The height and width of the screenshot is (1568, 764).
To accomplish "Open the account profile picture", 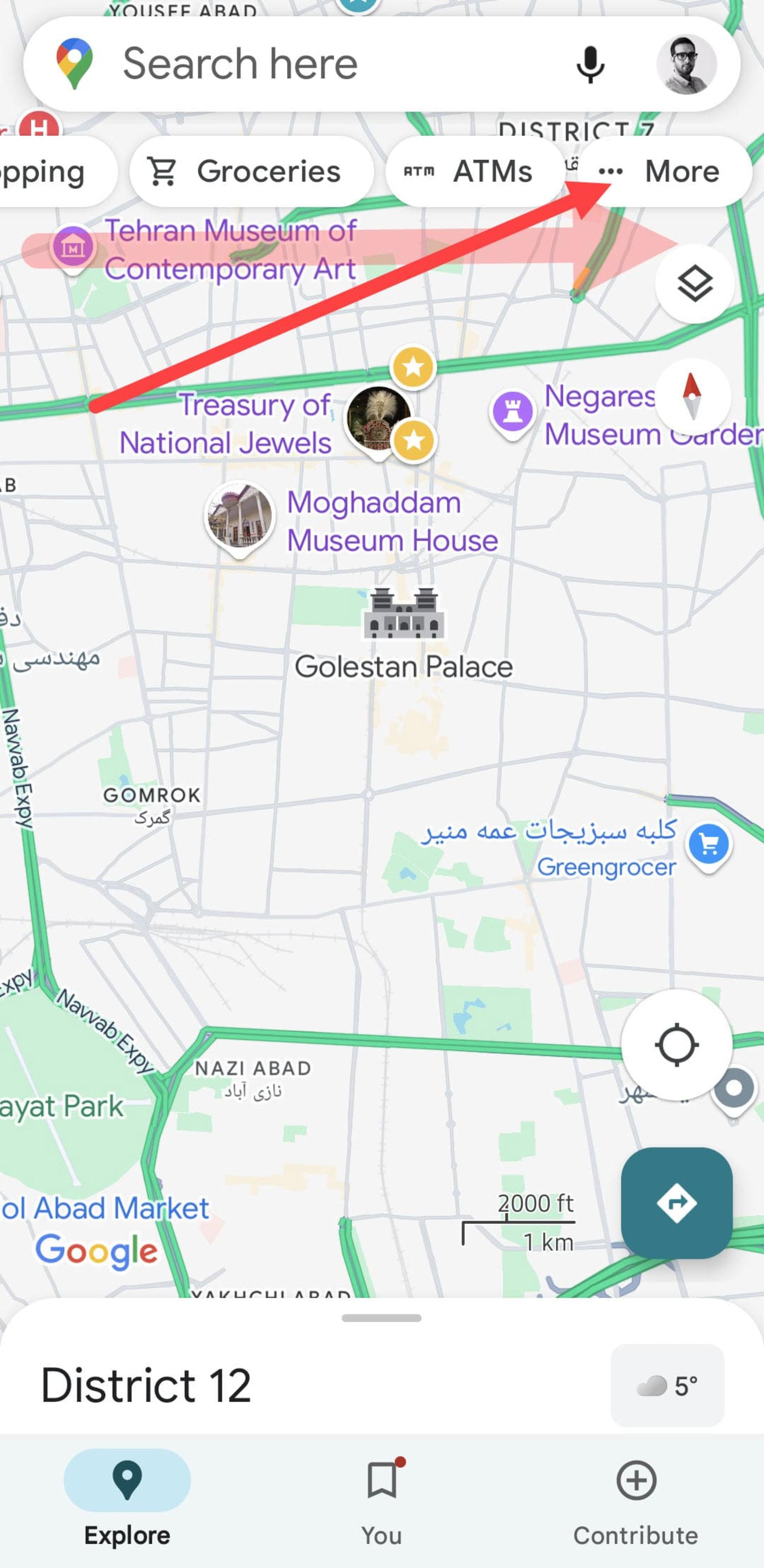I will 686,64.
